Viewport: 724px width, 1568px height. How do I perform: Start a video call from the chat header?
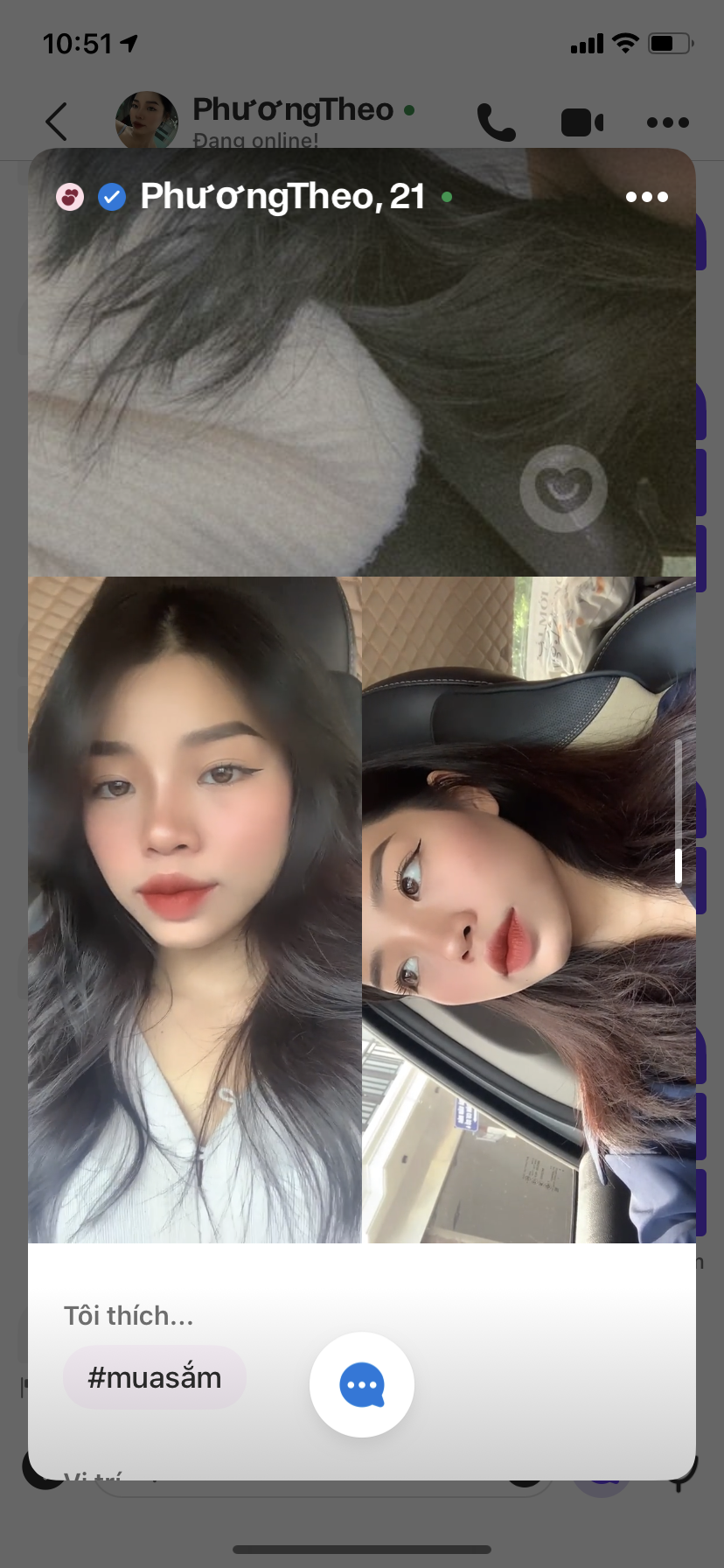(581, 122)
